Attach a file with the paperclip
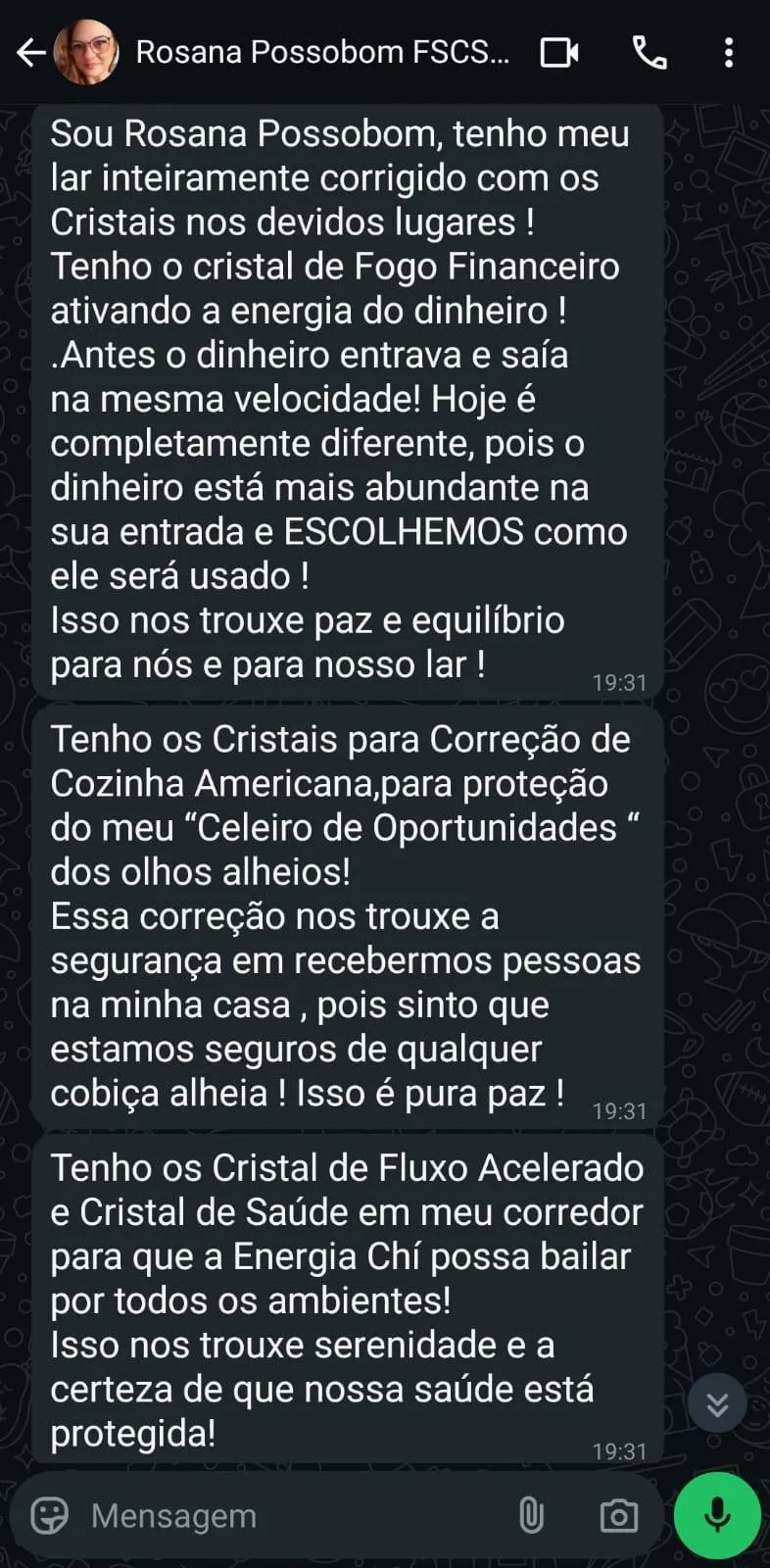This screenshot has width=770, height=1568. (531, 1515)
